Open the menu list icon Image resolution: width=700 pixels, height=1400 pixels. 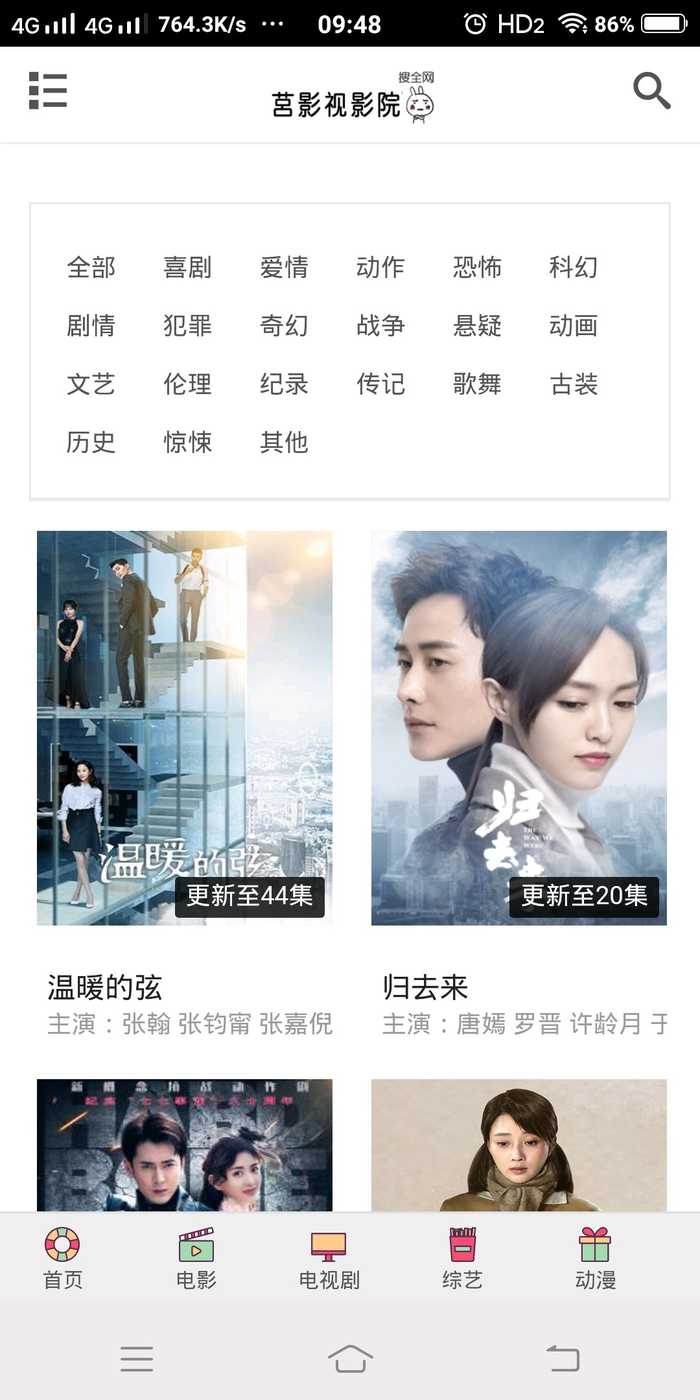coord(48,91)
